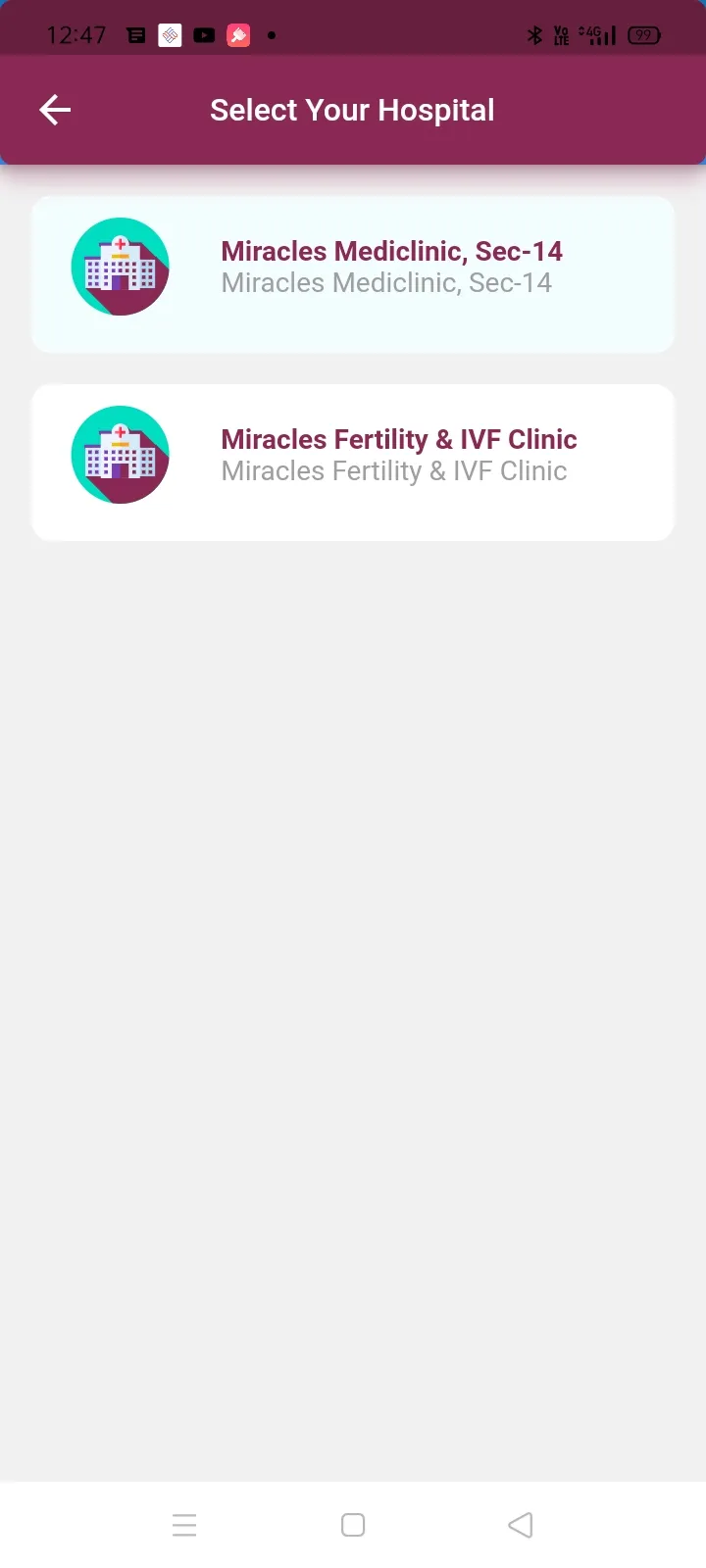Tap the system home button

click(x=353, y=1525)
